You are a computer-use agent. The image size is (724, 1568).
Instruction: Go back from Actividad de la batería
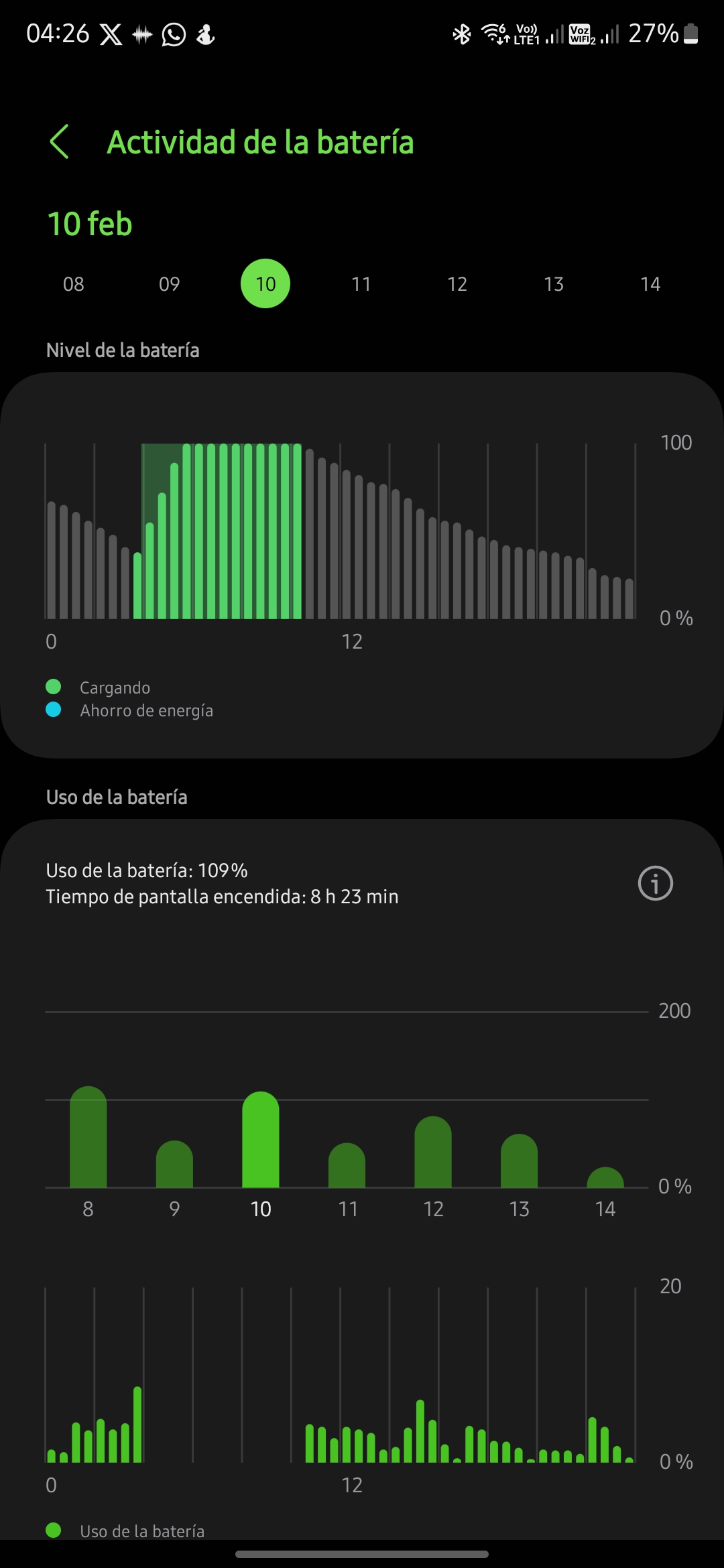pos(60,142)
